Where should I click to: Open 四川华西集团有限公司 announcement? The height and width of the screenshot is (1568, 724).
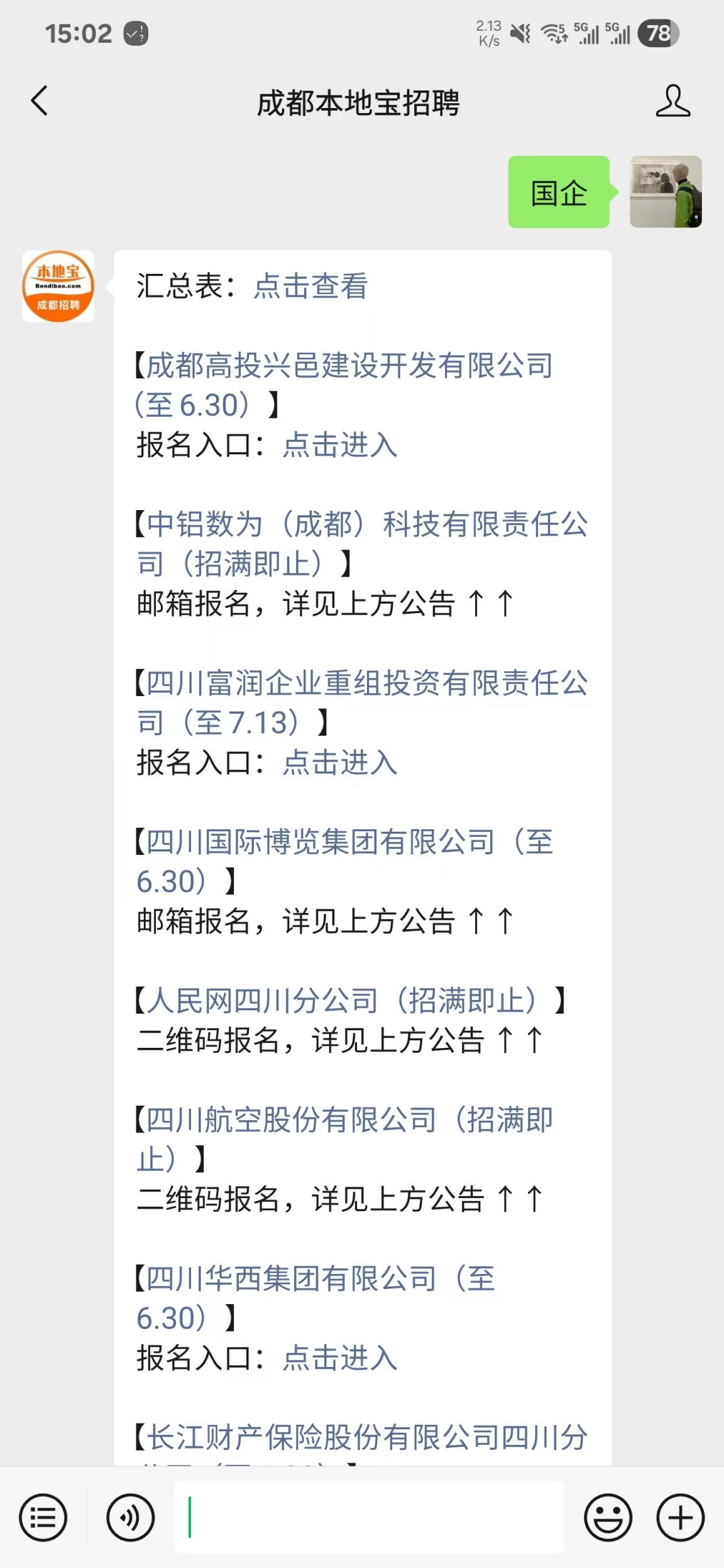[321, 1278]
